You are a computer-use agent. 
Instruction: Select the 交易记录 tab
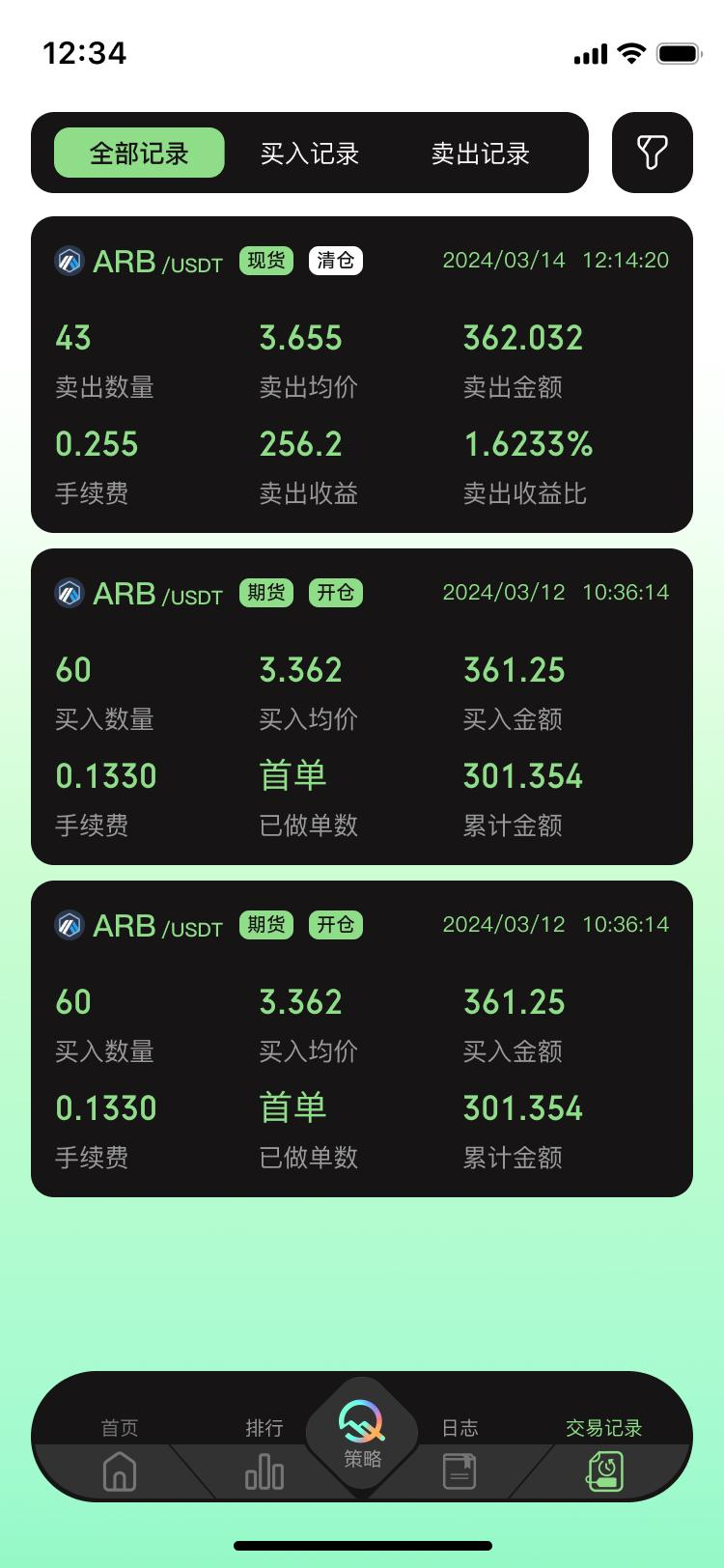click(604, 1455)
